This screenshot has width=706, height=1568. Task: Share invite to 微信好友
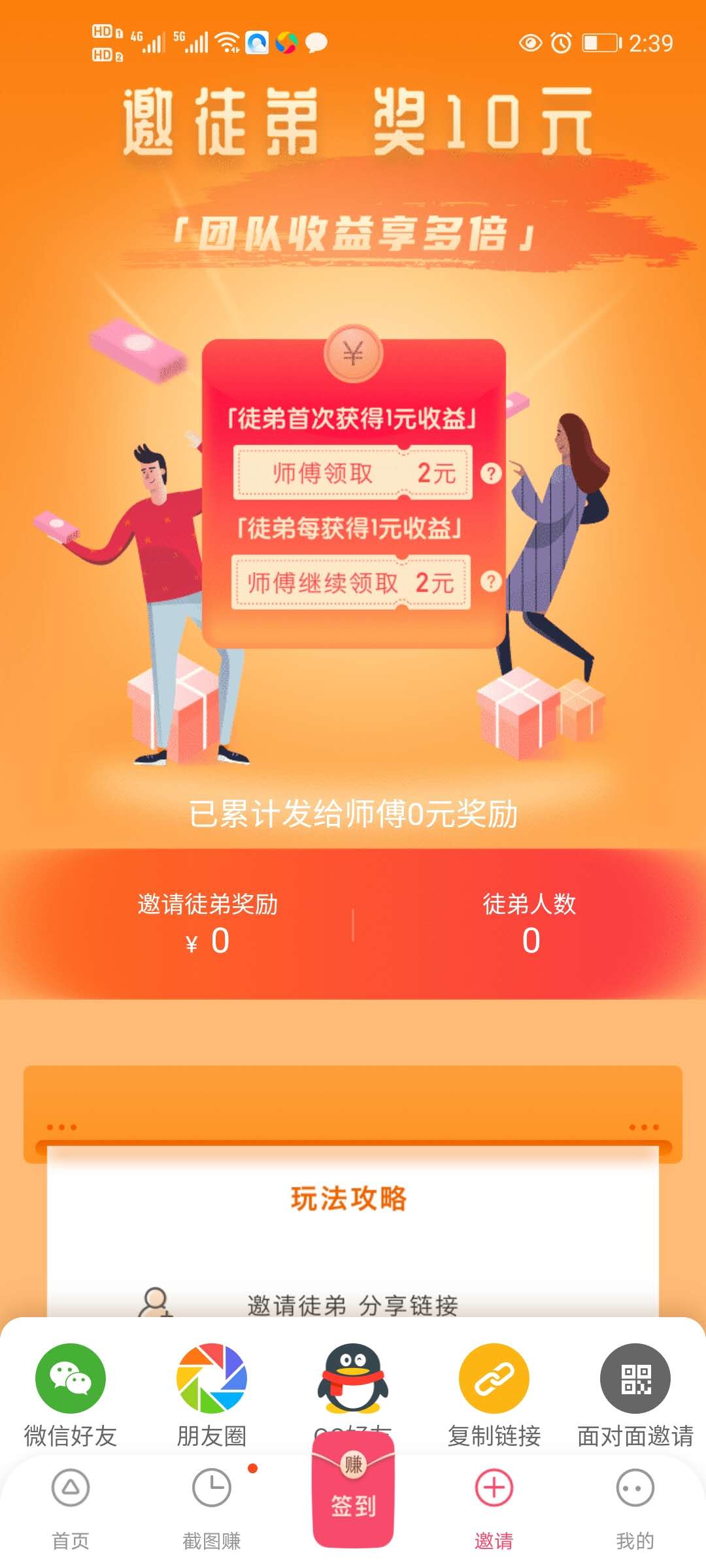click(71, 1379)
